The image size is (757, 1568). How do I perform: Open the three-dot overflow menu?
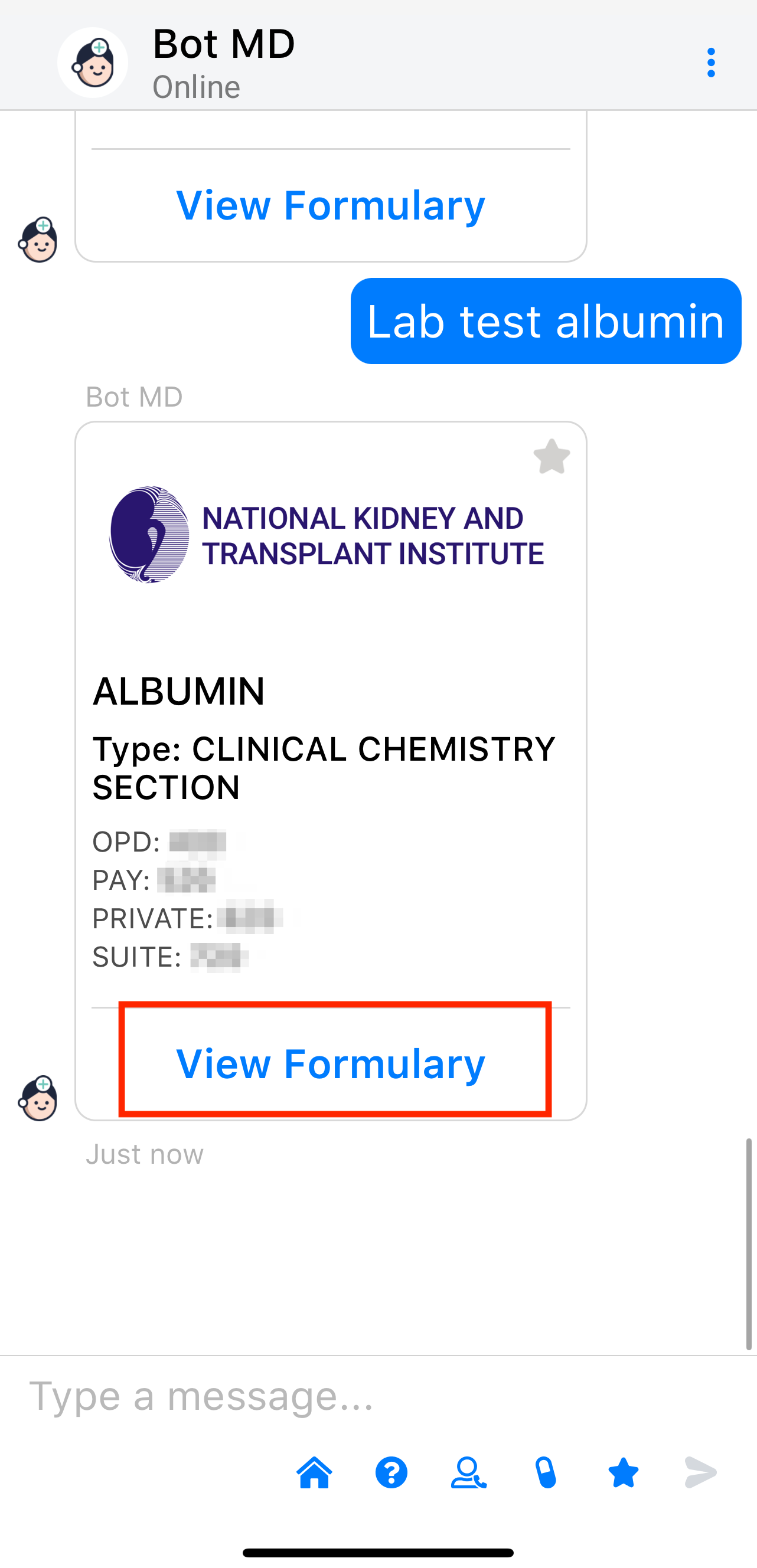click(711, 63)
